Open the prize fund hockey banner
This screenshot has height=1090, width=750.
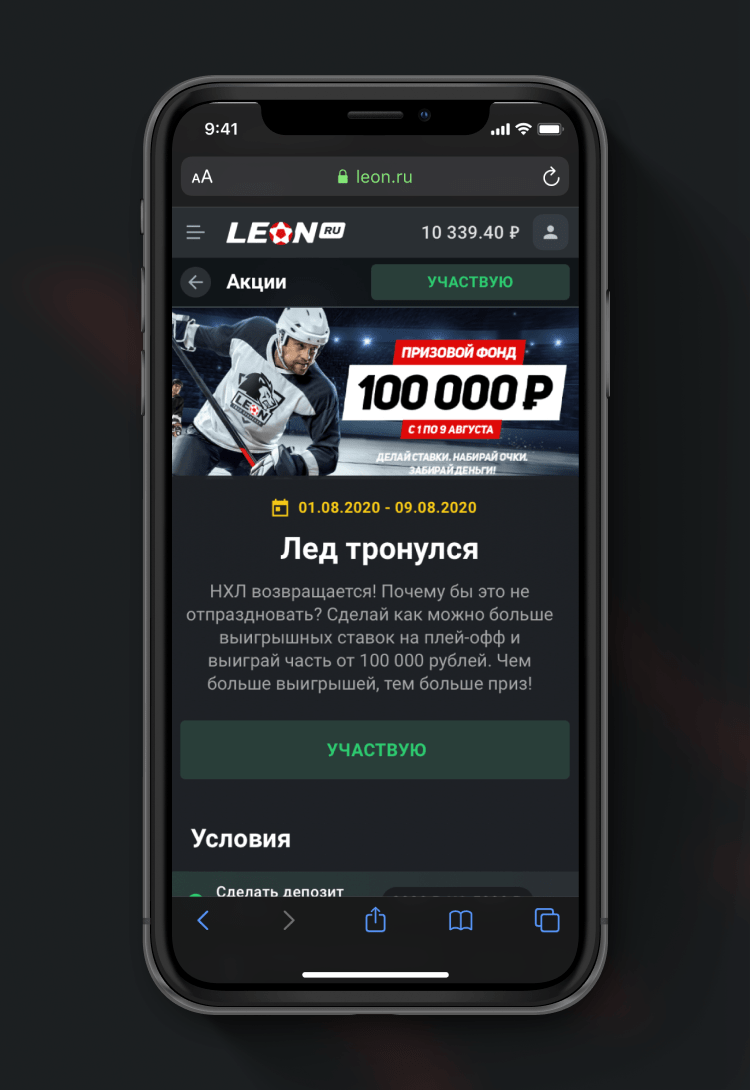point(375,391)
